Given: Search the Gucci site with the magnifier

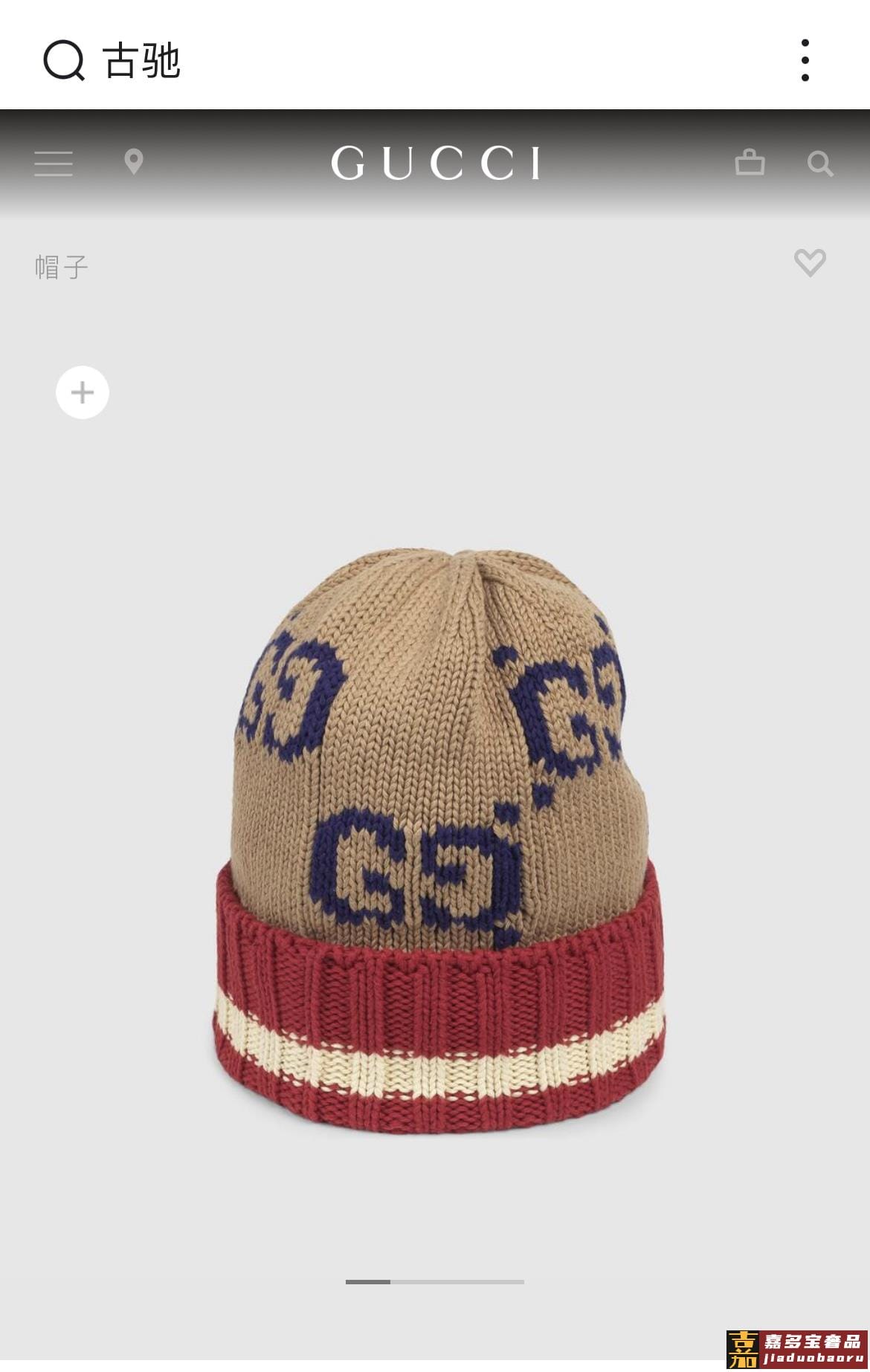Looking at the screenshot, I should 819,164.
